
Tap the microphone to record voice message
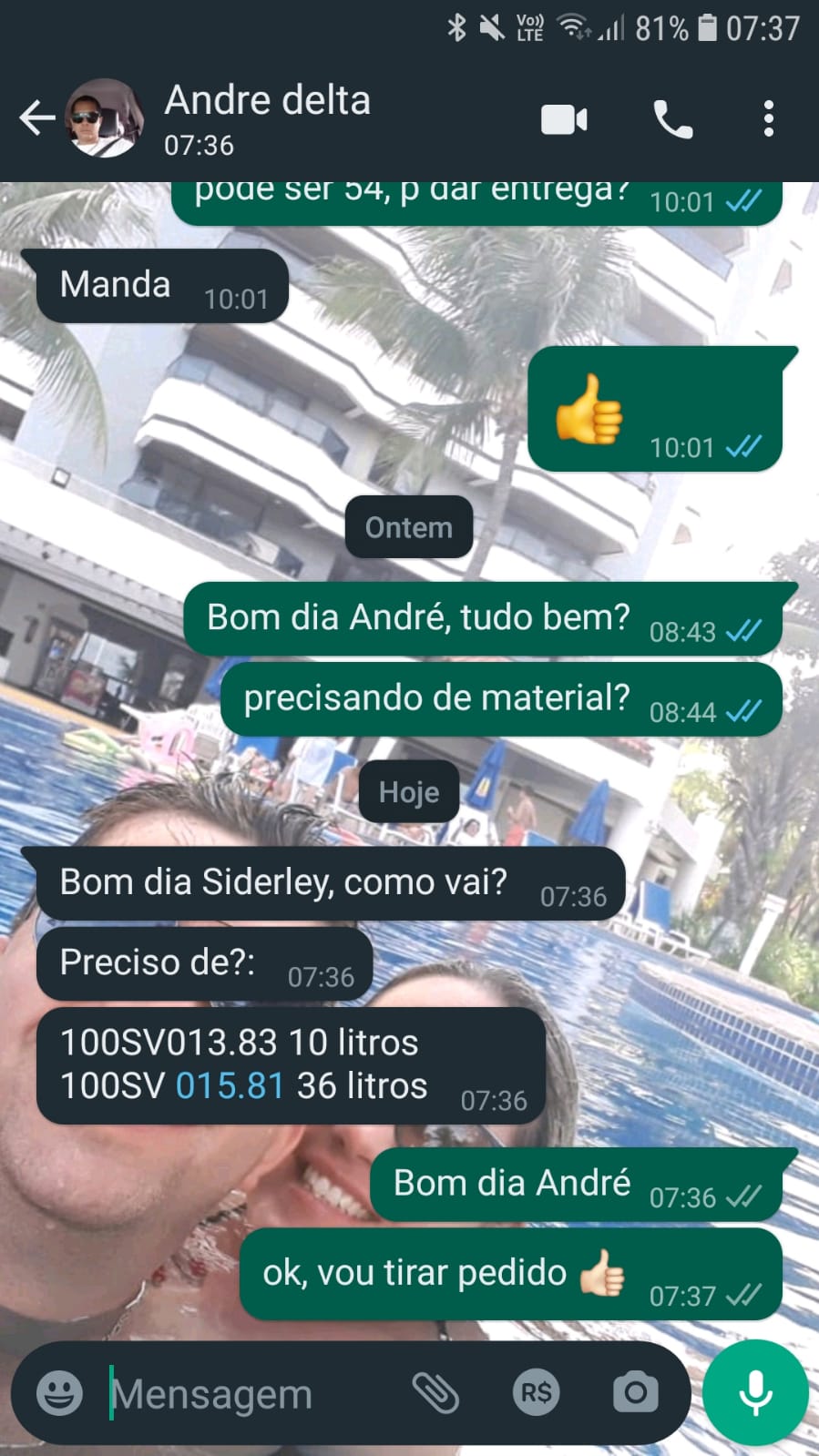(x=755, y=1392)
